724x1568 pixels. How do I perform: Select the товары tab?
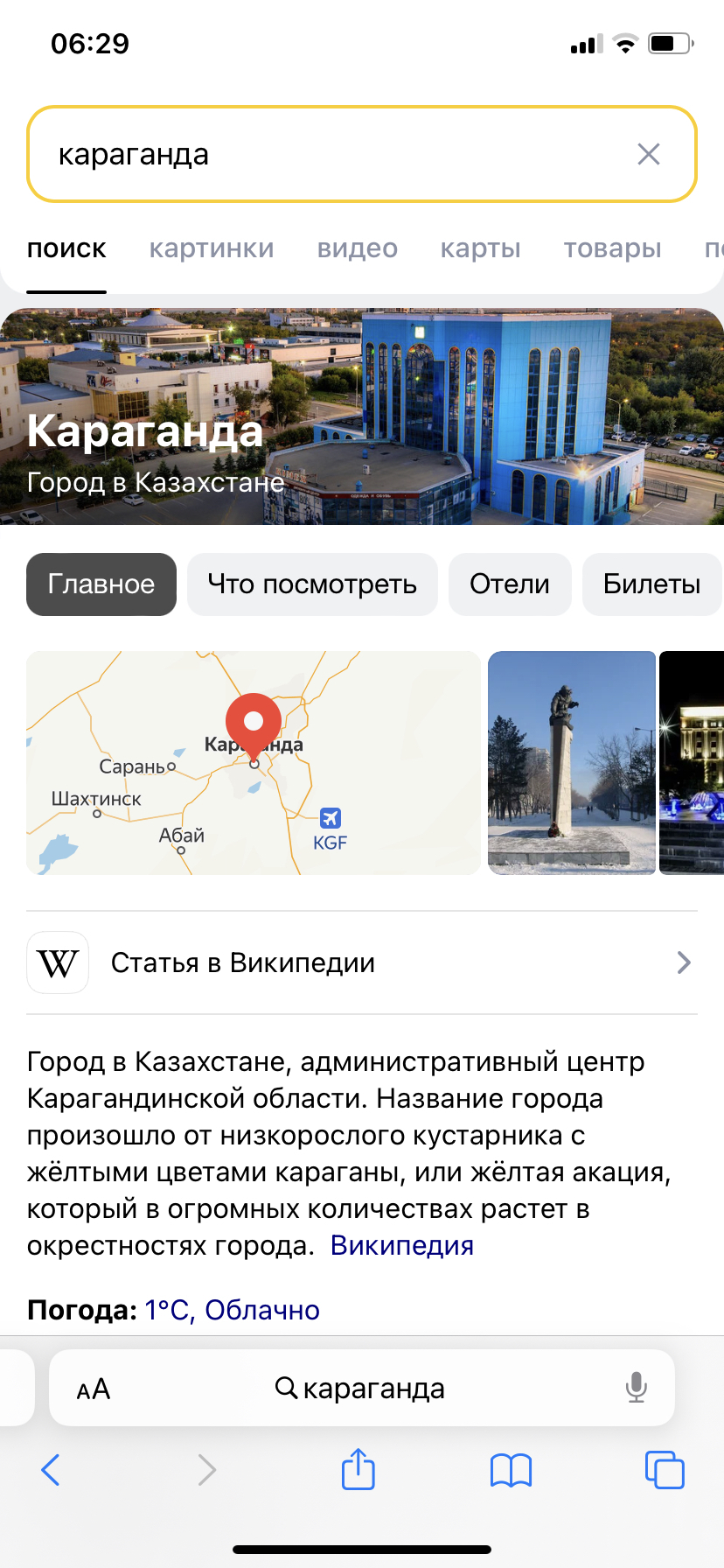[x=612, y=248]
